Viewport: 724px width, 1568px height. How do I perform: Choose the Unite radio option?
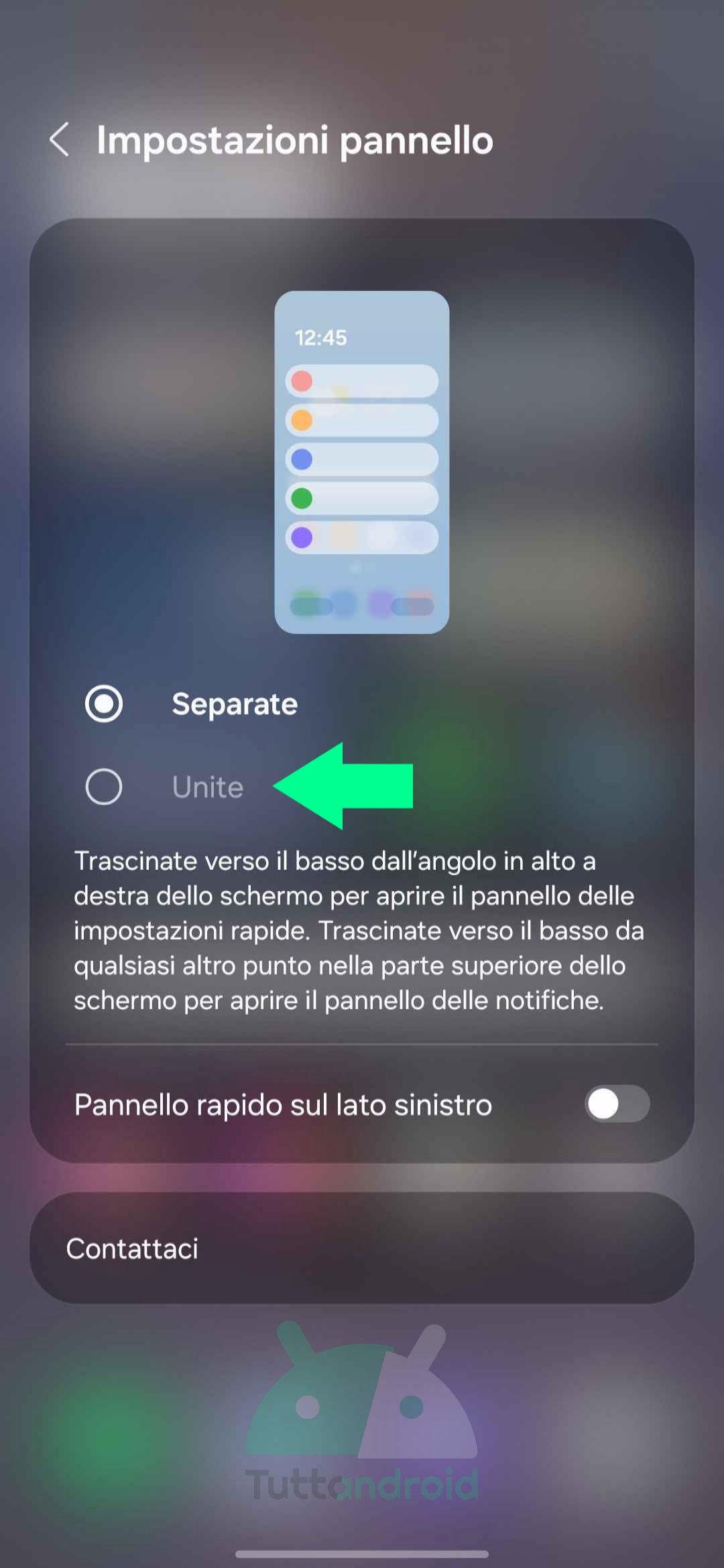(x=104, y=787)
